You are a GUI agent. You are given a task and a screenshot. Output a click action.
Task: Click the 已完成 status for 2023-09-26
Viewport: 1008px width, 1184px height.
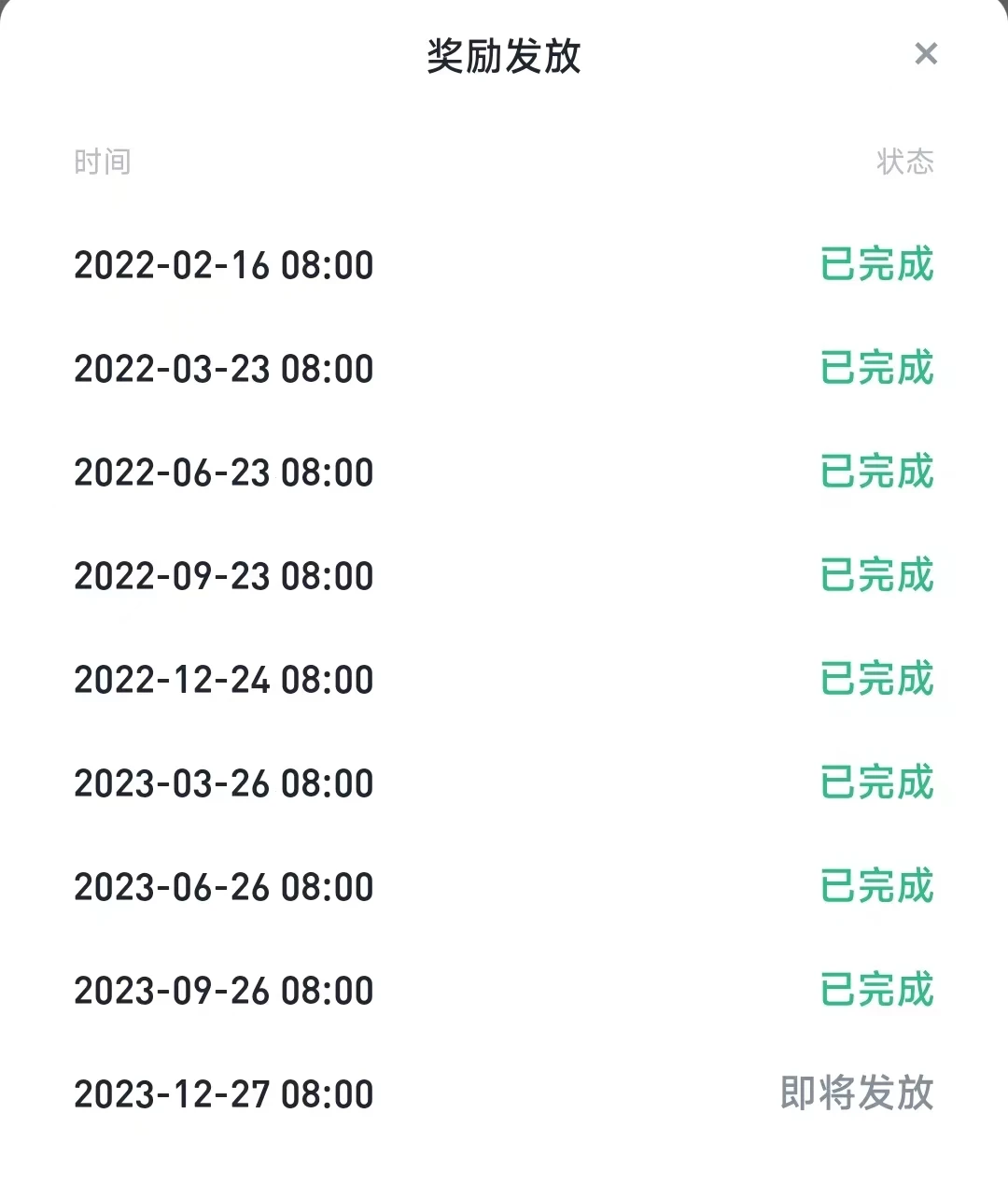pyautogui.click(x=876, y=990)
